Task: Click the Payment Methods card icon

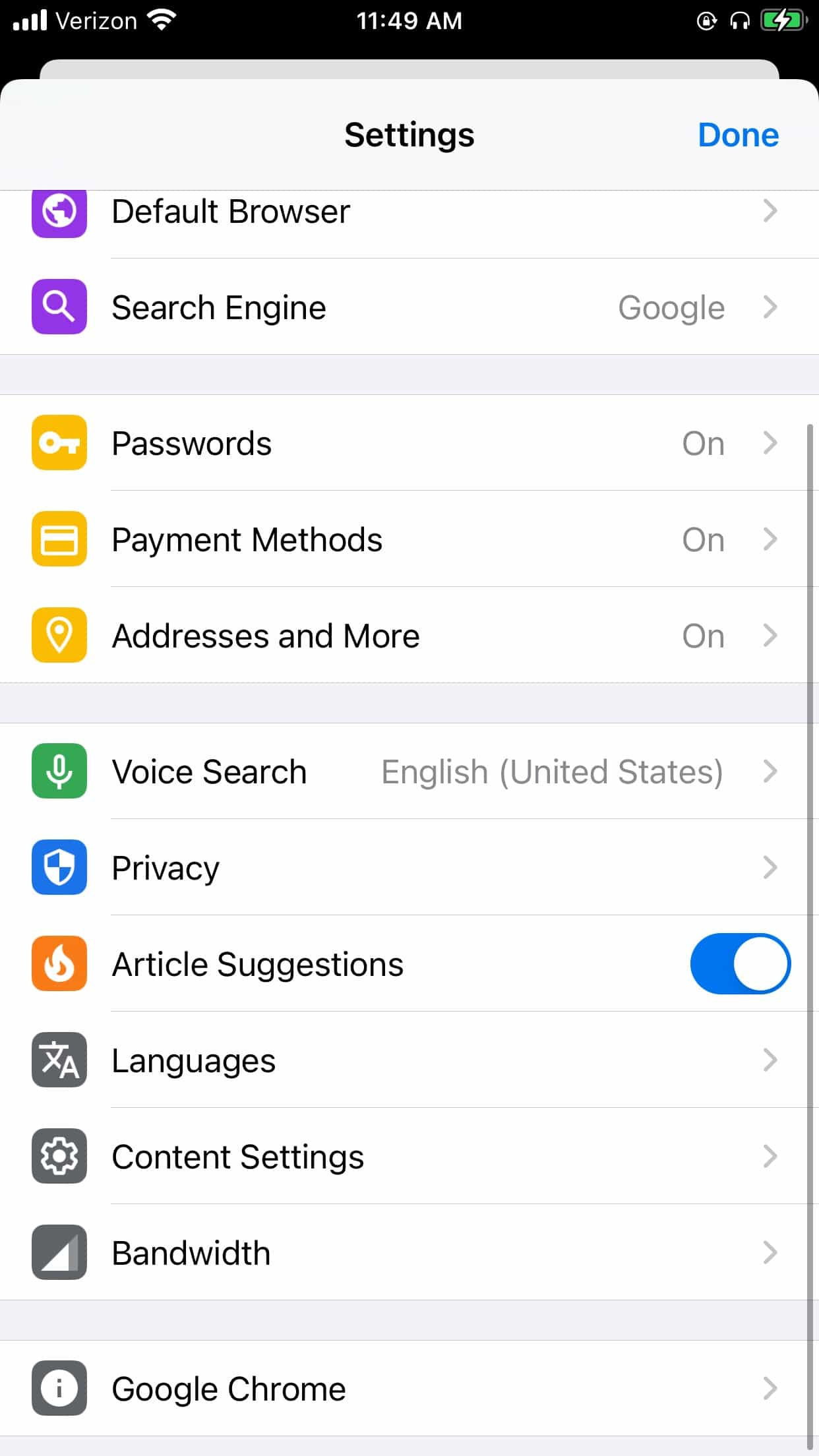Action: click(59, 539)
